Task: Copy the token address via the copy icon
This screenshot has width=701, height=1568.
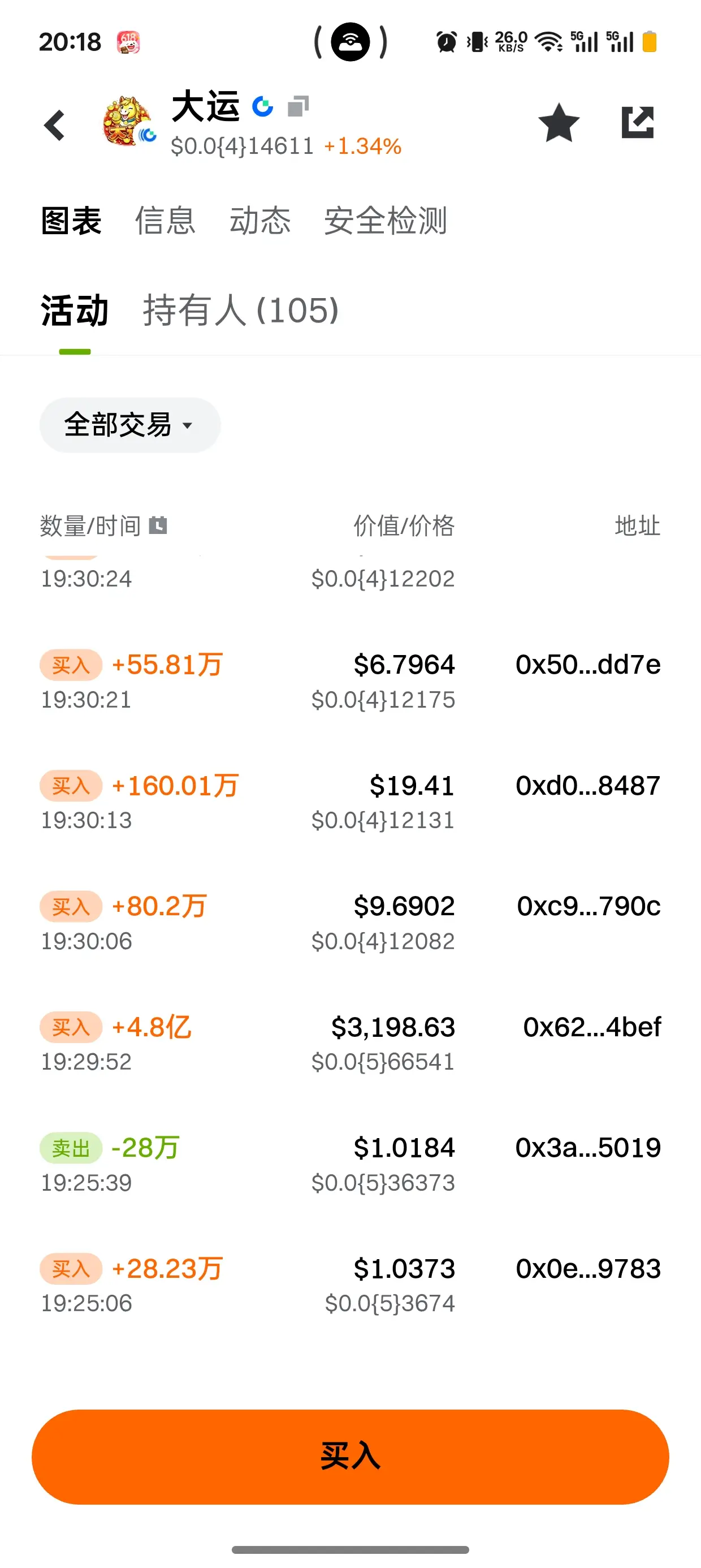Action: pos(298,106)
